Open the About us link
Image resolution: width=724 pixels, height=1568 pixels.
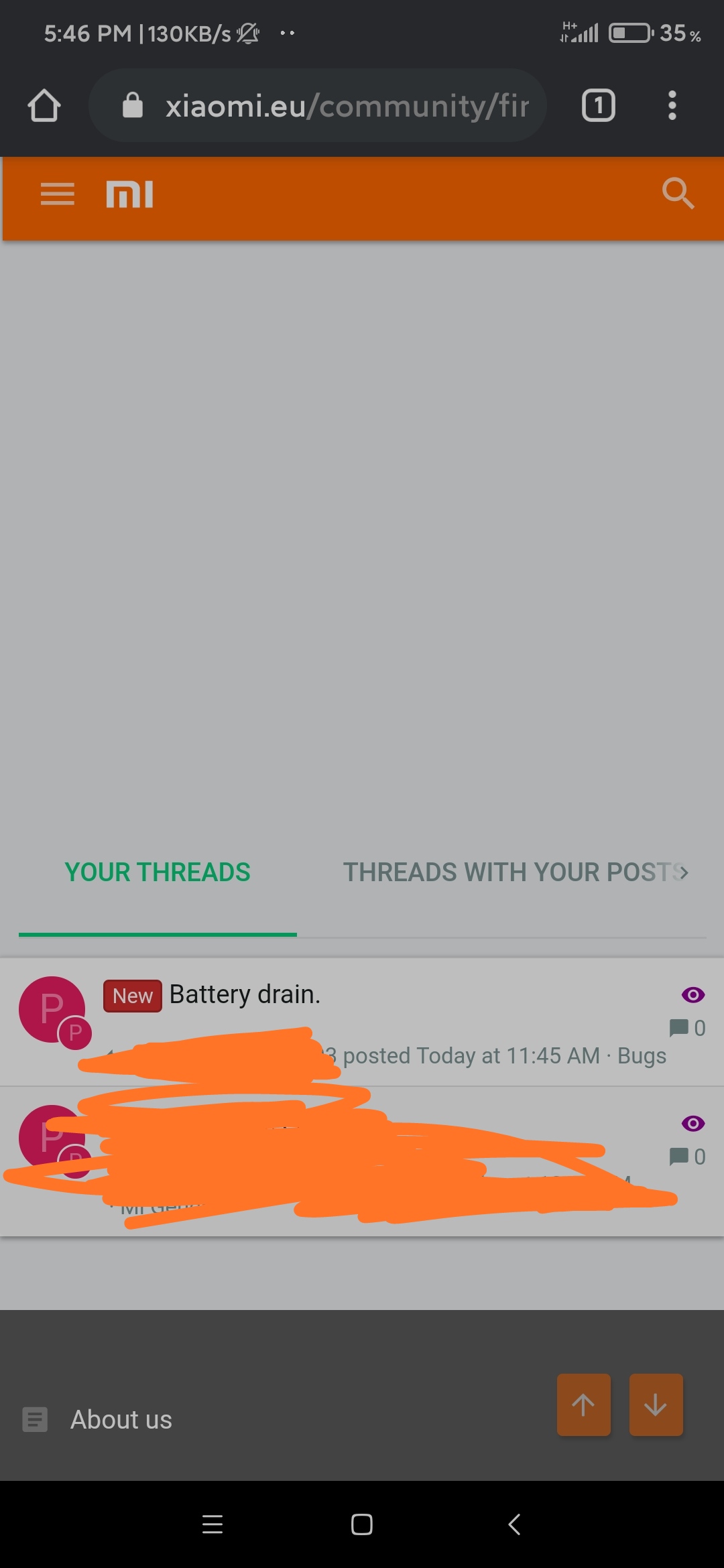tap(121, 1419)
